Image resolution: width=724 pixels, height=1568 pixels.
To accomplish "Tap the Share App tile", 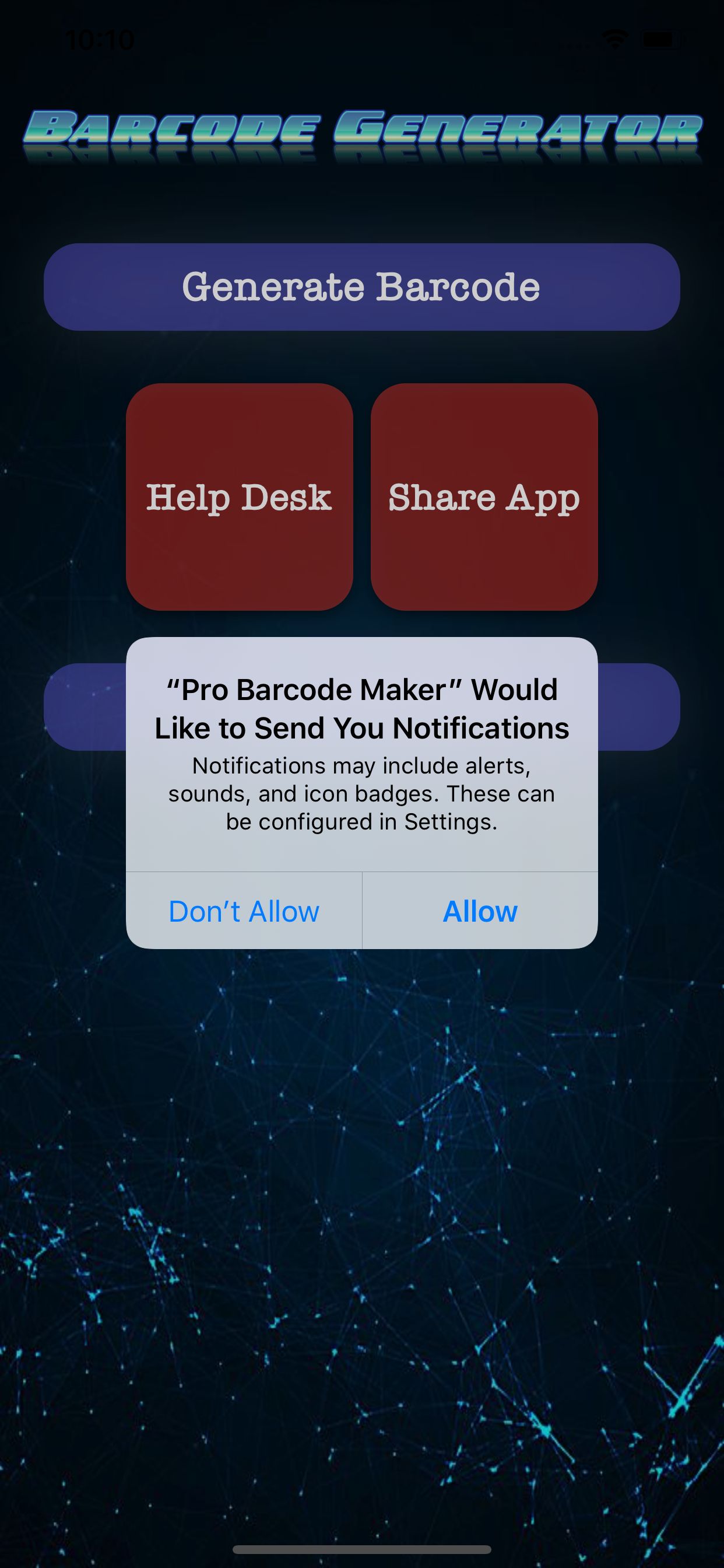I will tap(484, 496).
